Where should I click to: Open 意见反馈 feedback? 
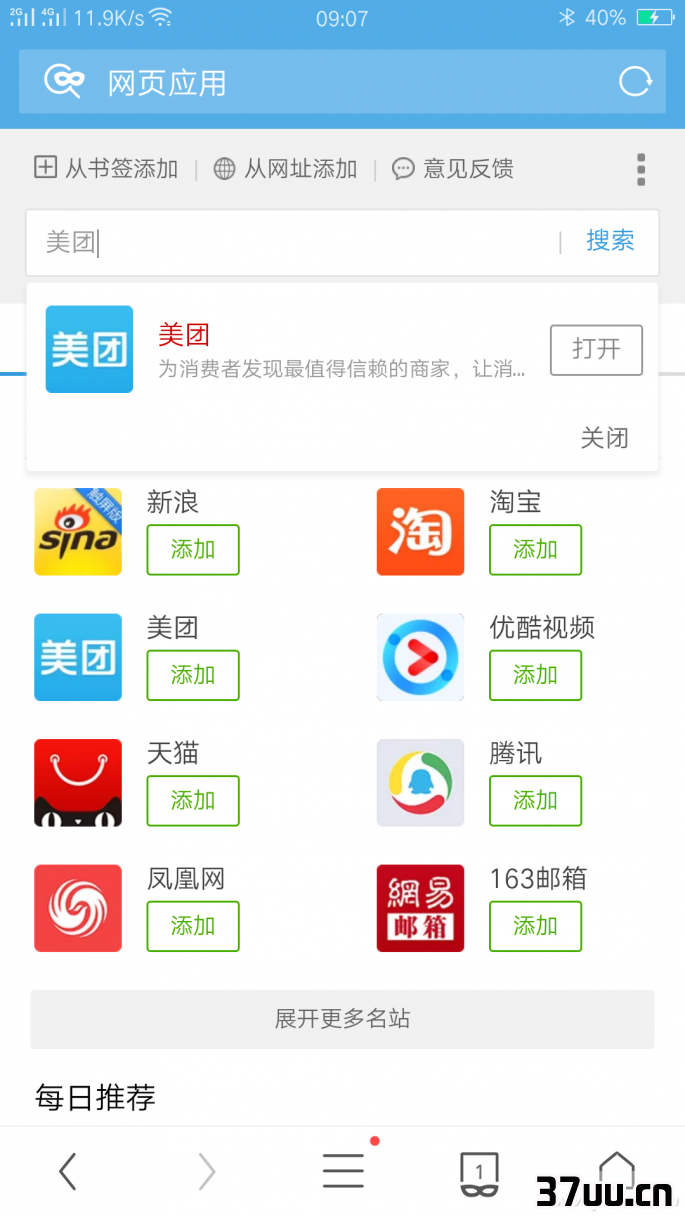tap(453, 168)
